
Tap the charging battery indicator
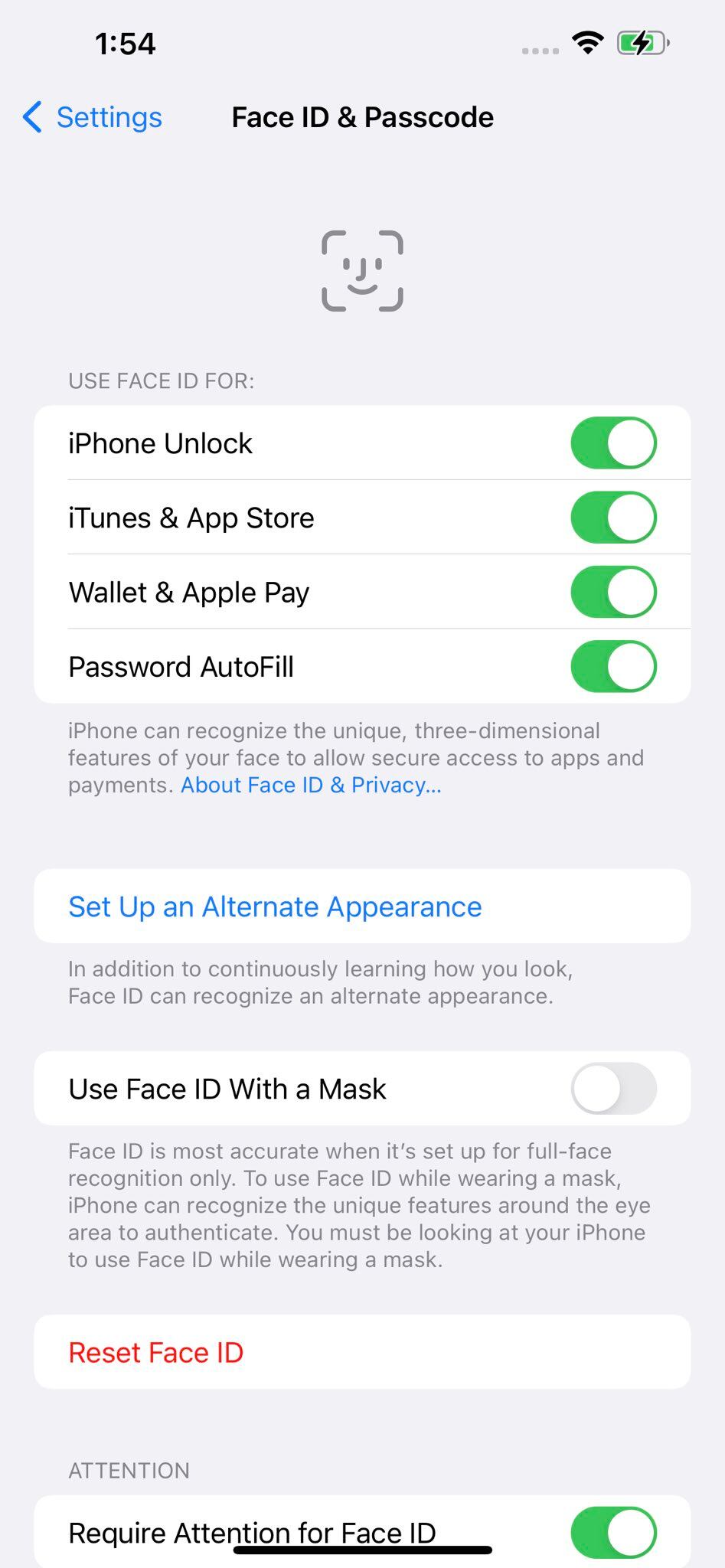click(x=640, y=44)
